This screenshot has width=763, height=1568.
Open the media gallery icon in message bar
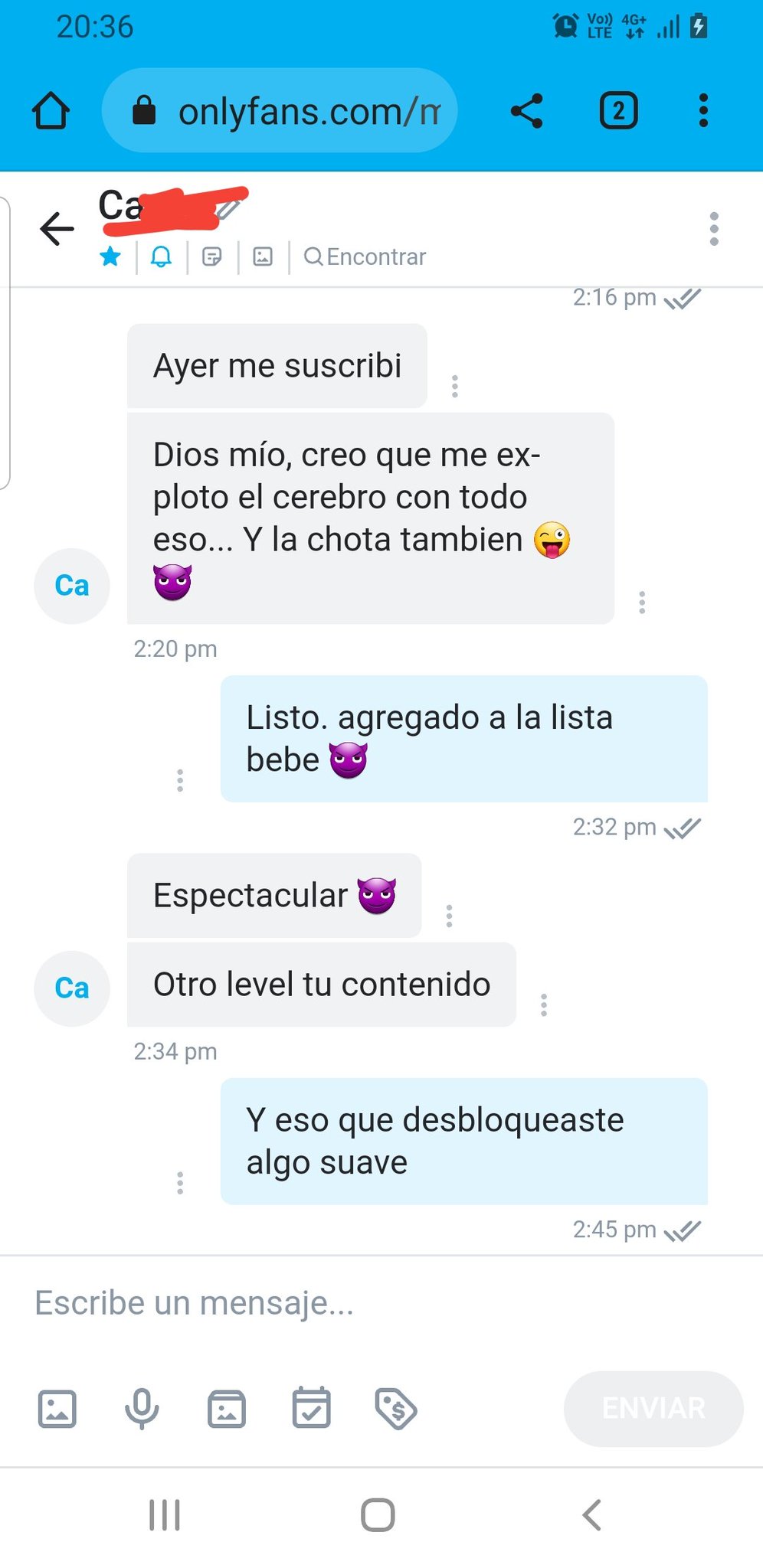point(225,1409)
